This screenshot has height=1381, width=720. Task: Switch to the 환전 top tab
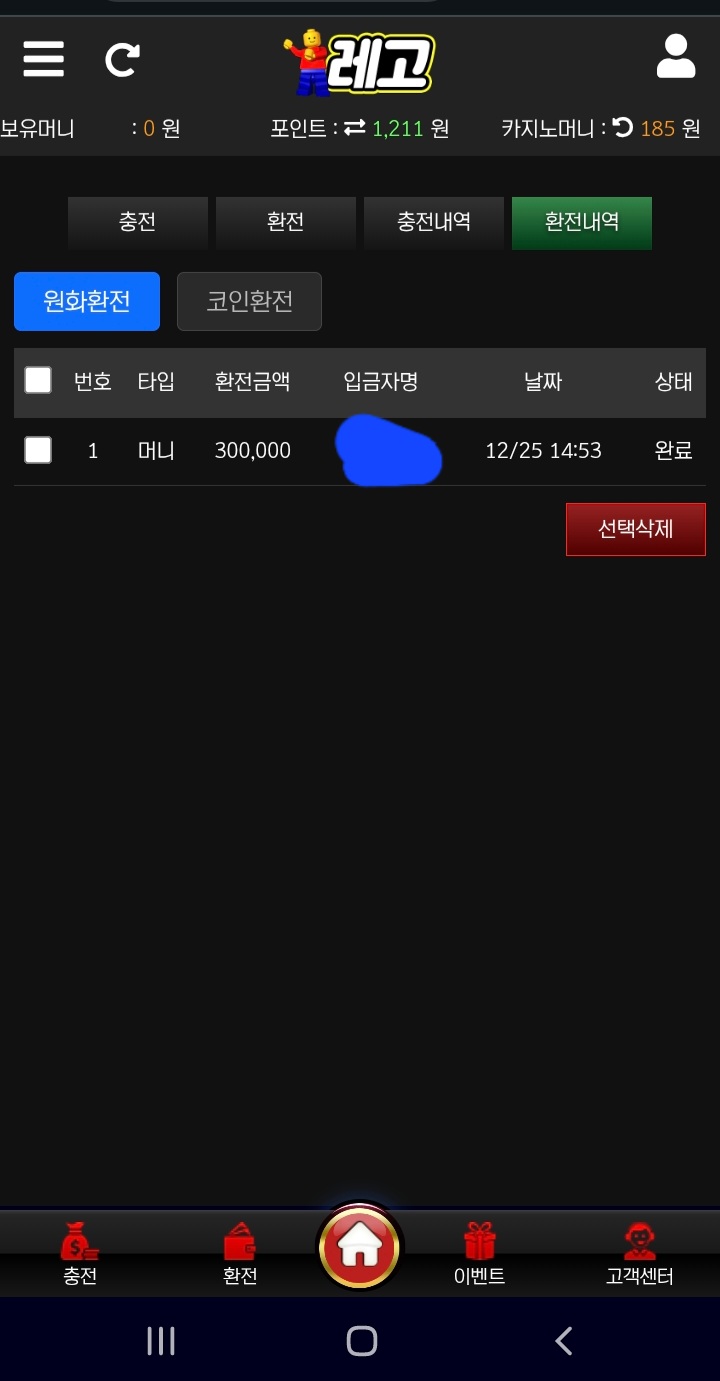(286, 222)
